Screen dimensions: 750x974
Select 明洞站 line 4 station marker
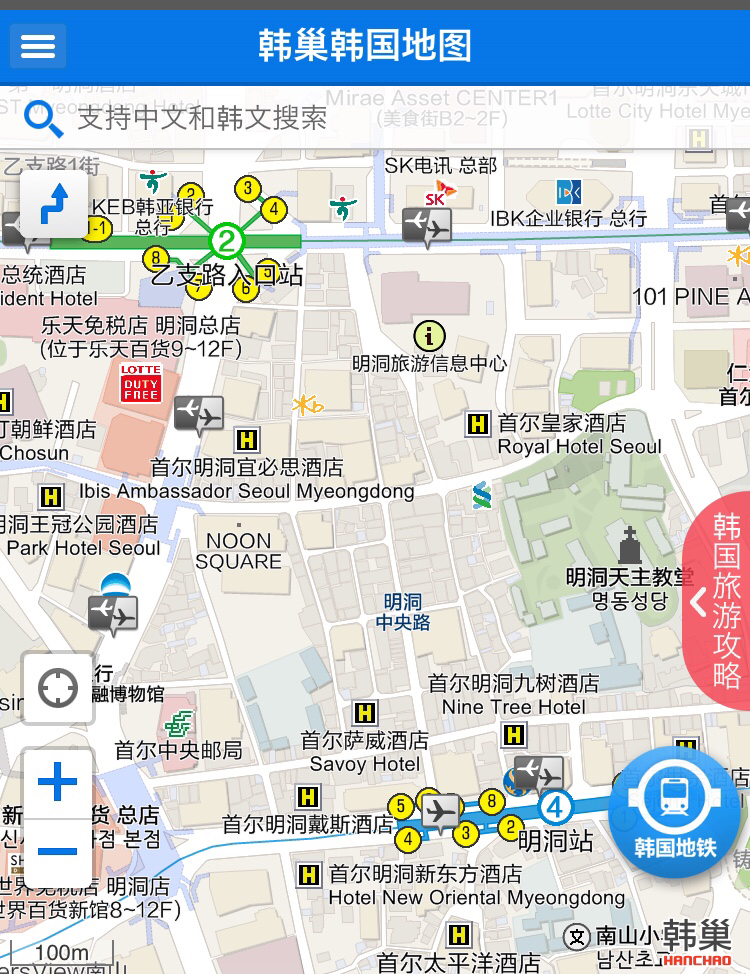(555, 805)
